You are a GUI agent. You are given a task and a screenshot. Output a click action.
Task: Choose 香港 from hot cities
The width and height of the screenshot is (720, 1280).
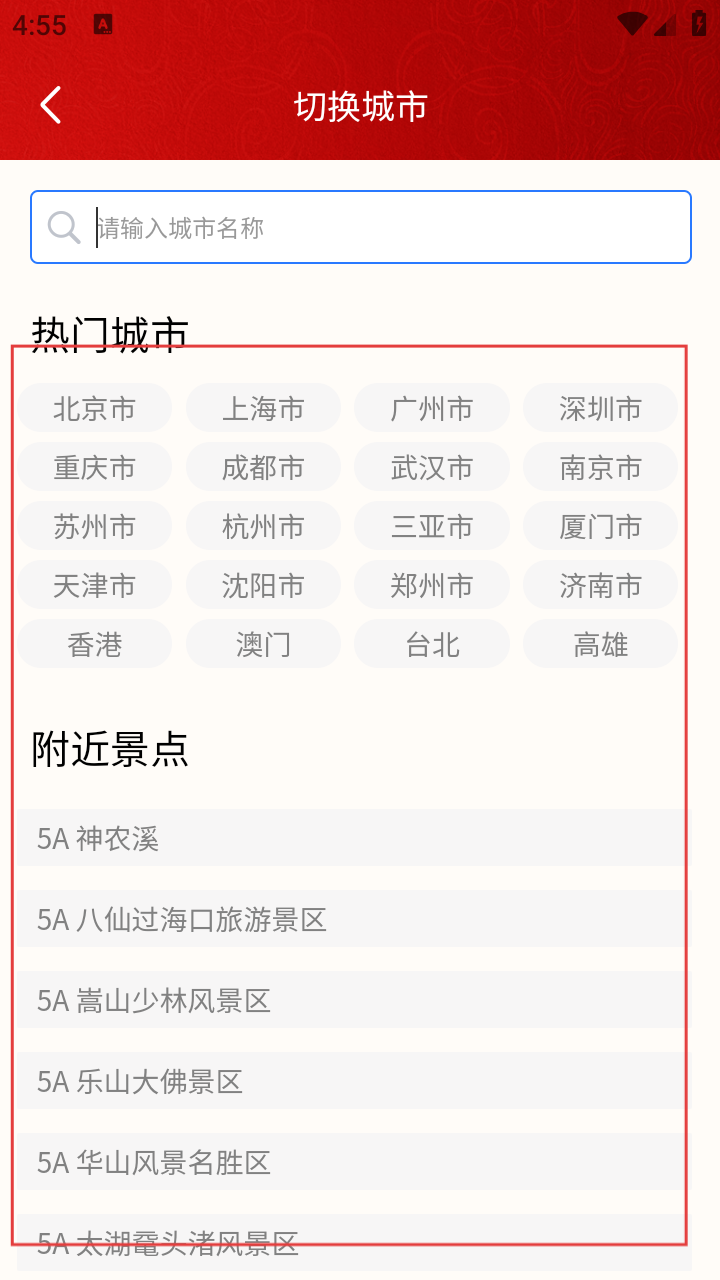coord(95,644)
